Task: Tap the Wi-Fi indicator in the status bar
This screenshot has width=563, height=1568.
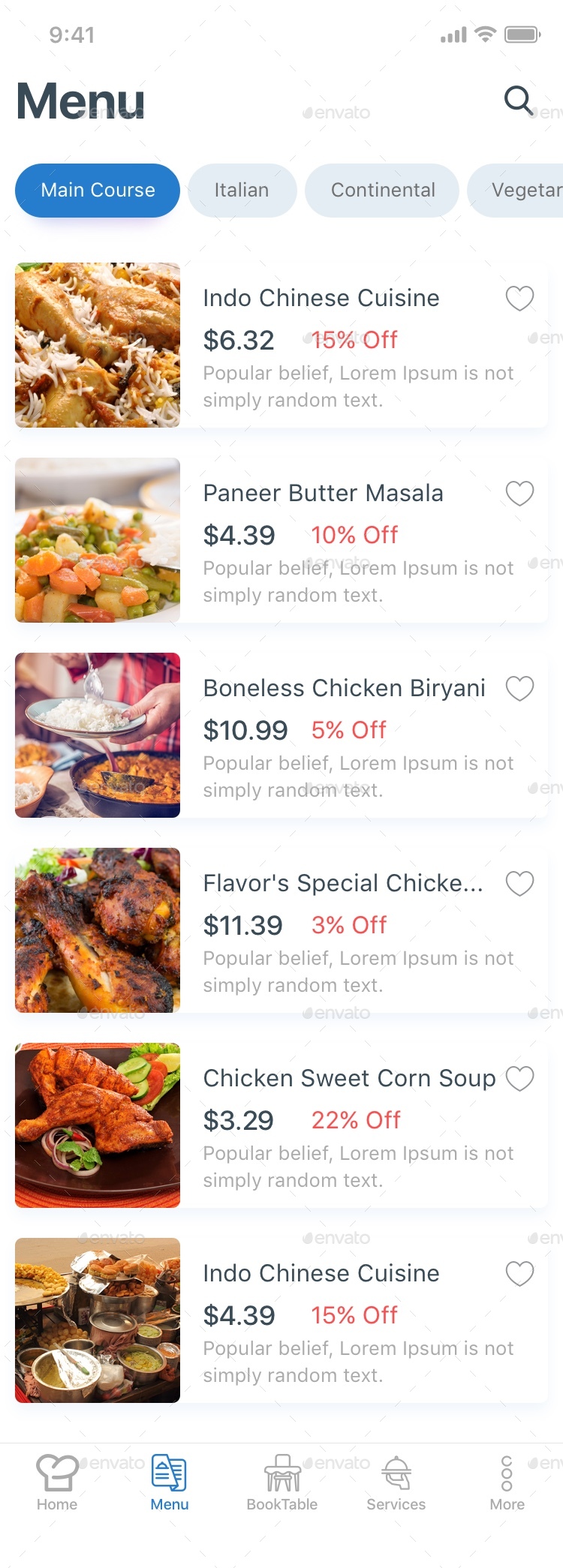Action: pos(485,34)
